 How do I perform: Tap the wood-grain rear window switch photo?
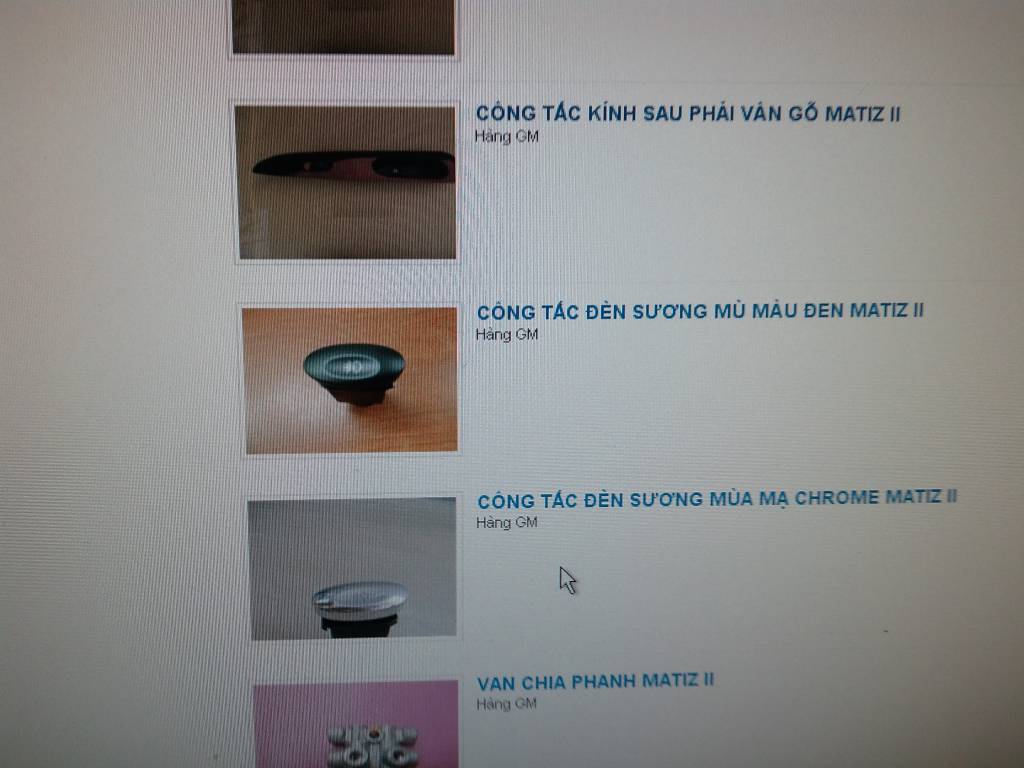click(345, 182)
